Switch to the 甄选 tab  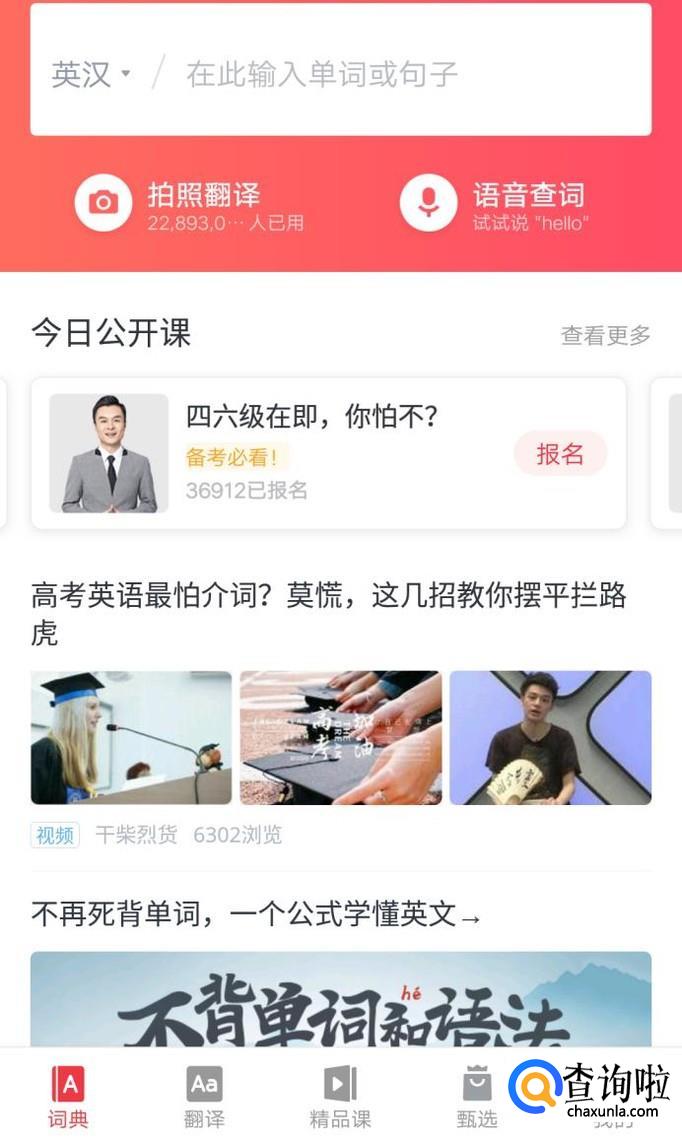(477, 1096)
